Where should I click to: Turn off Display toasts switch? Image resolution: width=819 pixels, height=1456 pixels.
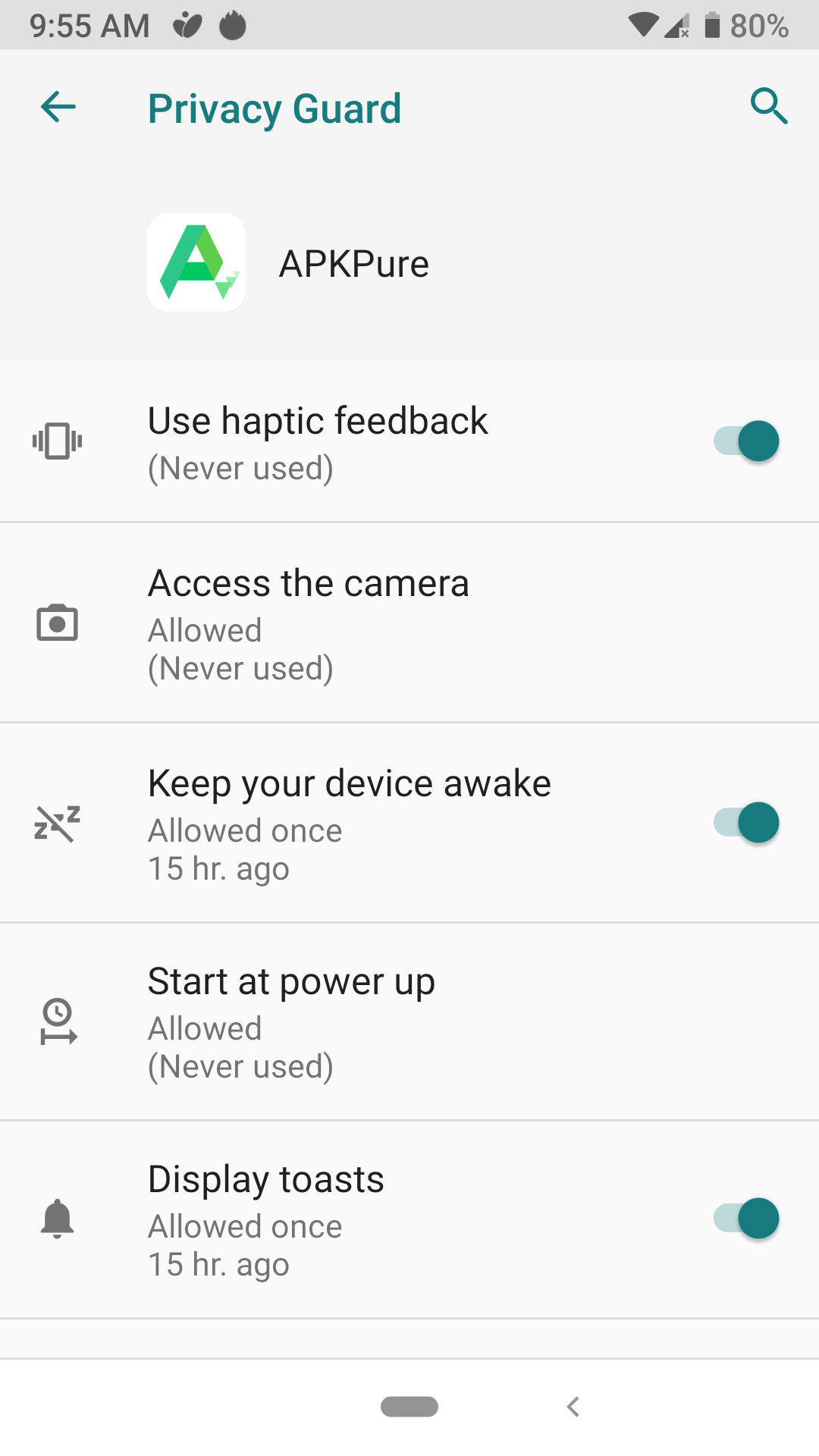tap(746, 1219)
